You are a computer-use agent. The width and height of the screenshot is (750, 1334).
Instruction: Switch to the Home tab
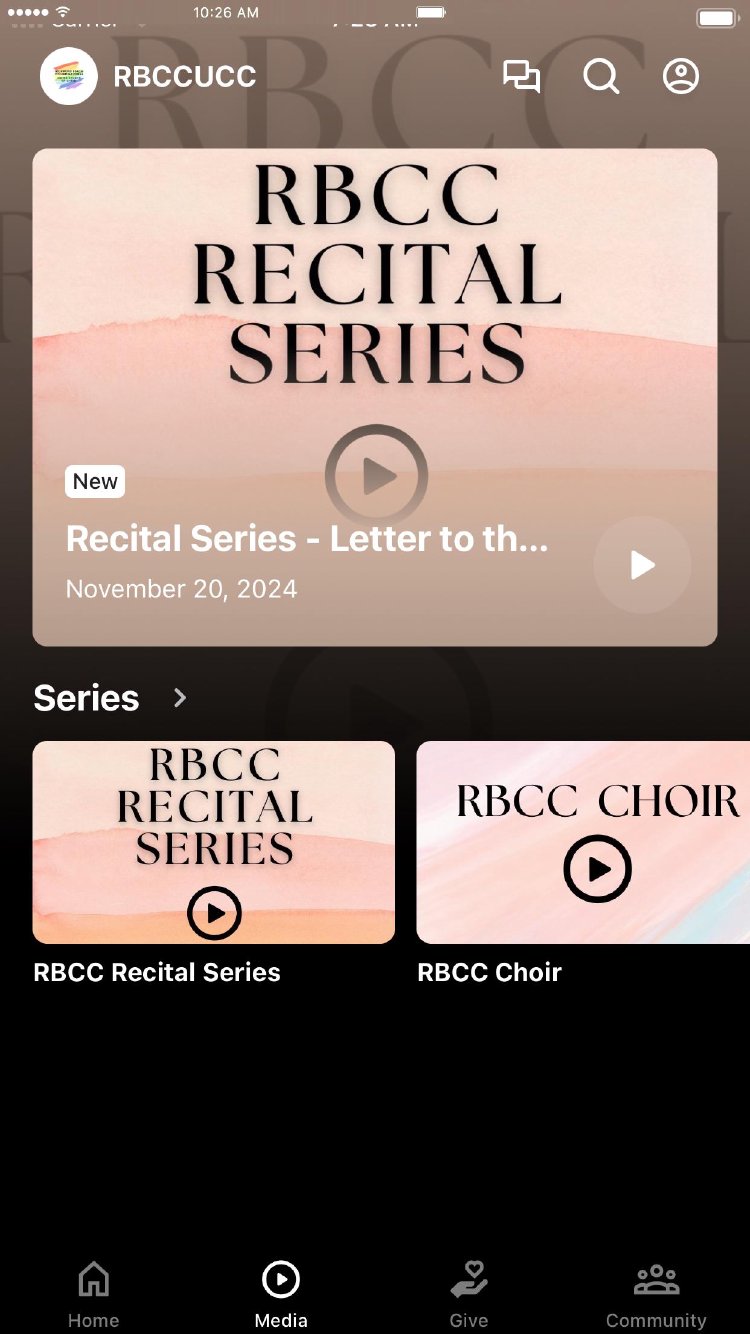[93, 1294]
